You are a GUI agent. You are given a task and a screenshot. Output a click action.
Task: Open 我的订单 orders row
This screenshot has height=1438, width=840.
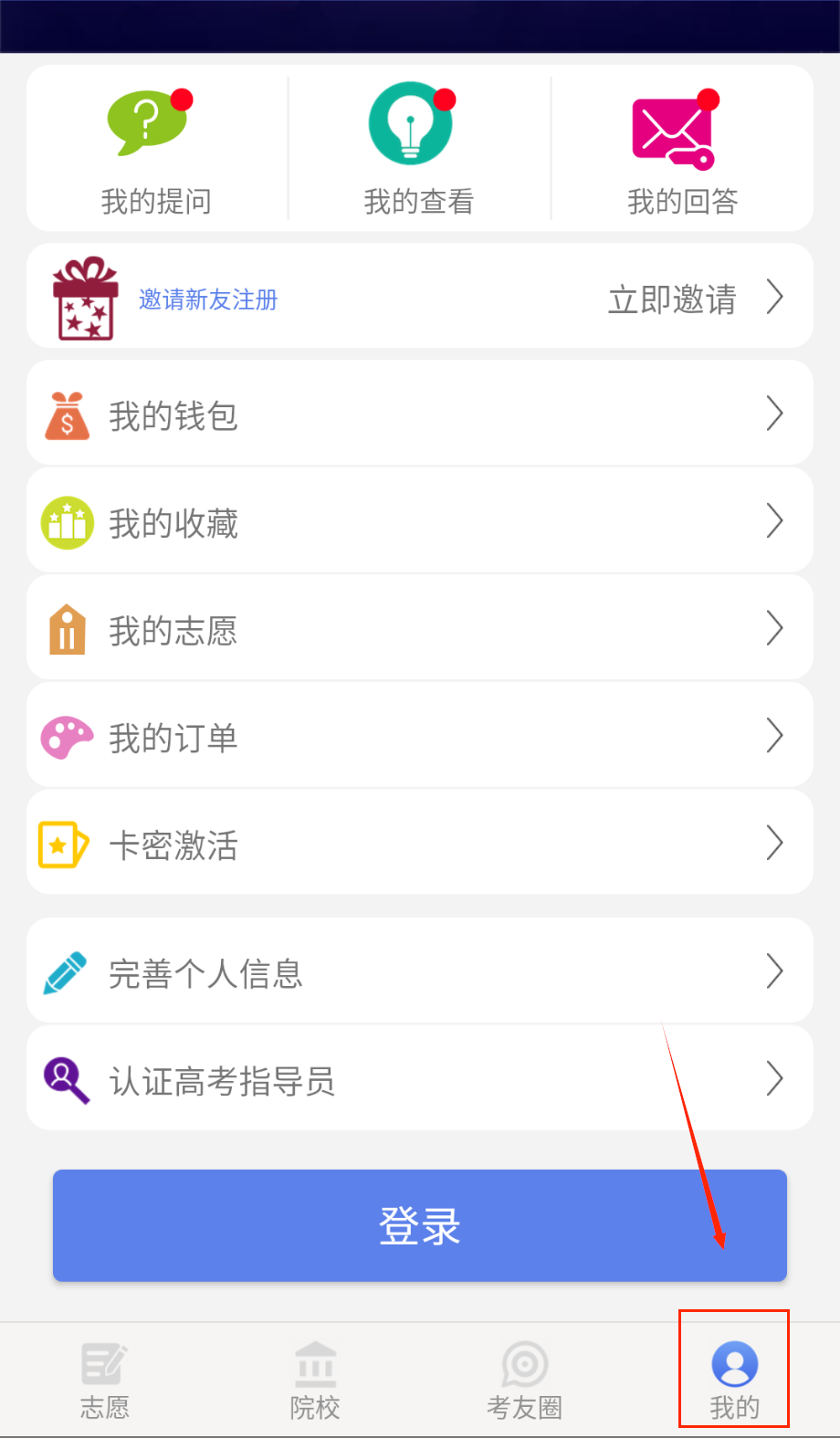coord(419,737)
